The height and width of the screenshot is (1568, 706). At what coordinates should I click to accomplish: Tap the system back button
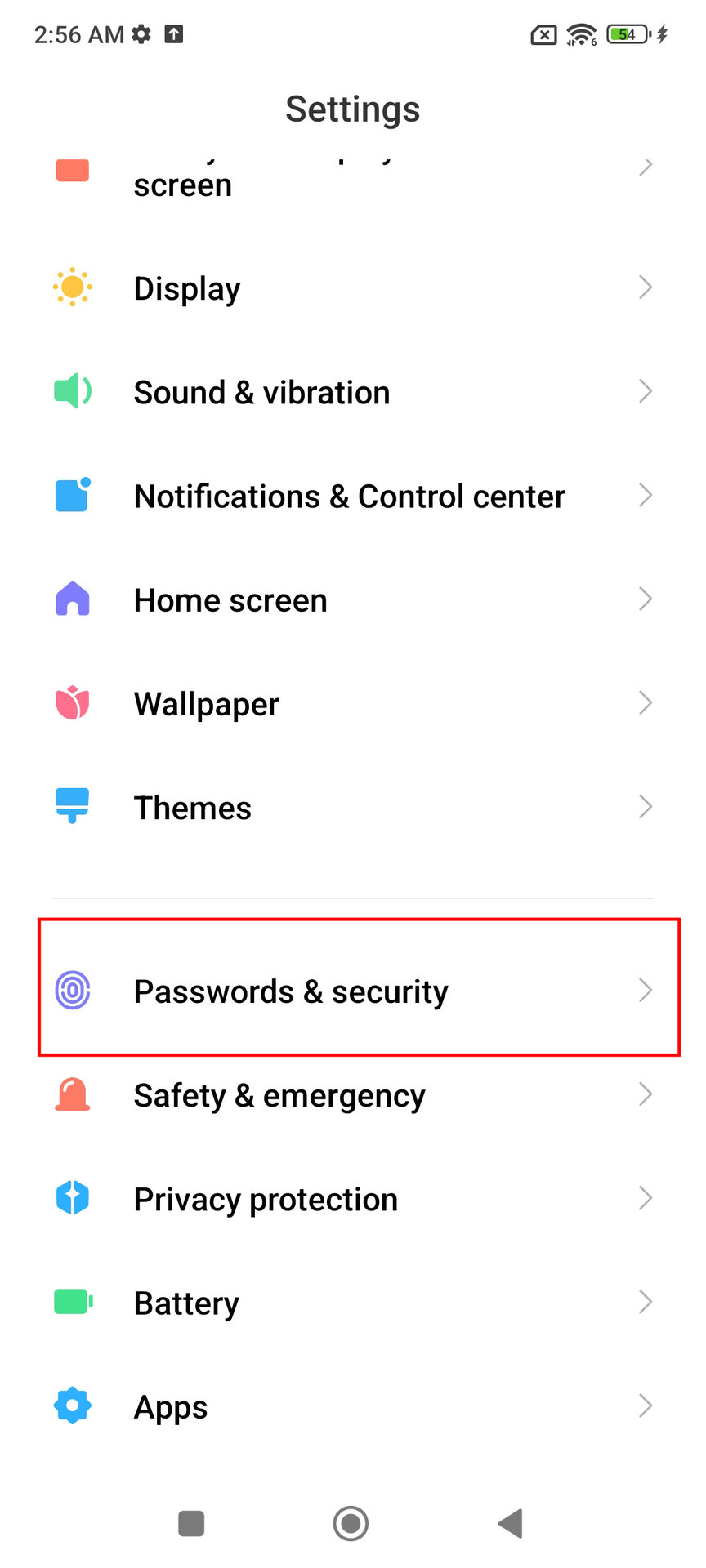(x=511, y=1523)
